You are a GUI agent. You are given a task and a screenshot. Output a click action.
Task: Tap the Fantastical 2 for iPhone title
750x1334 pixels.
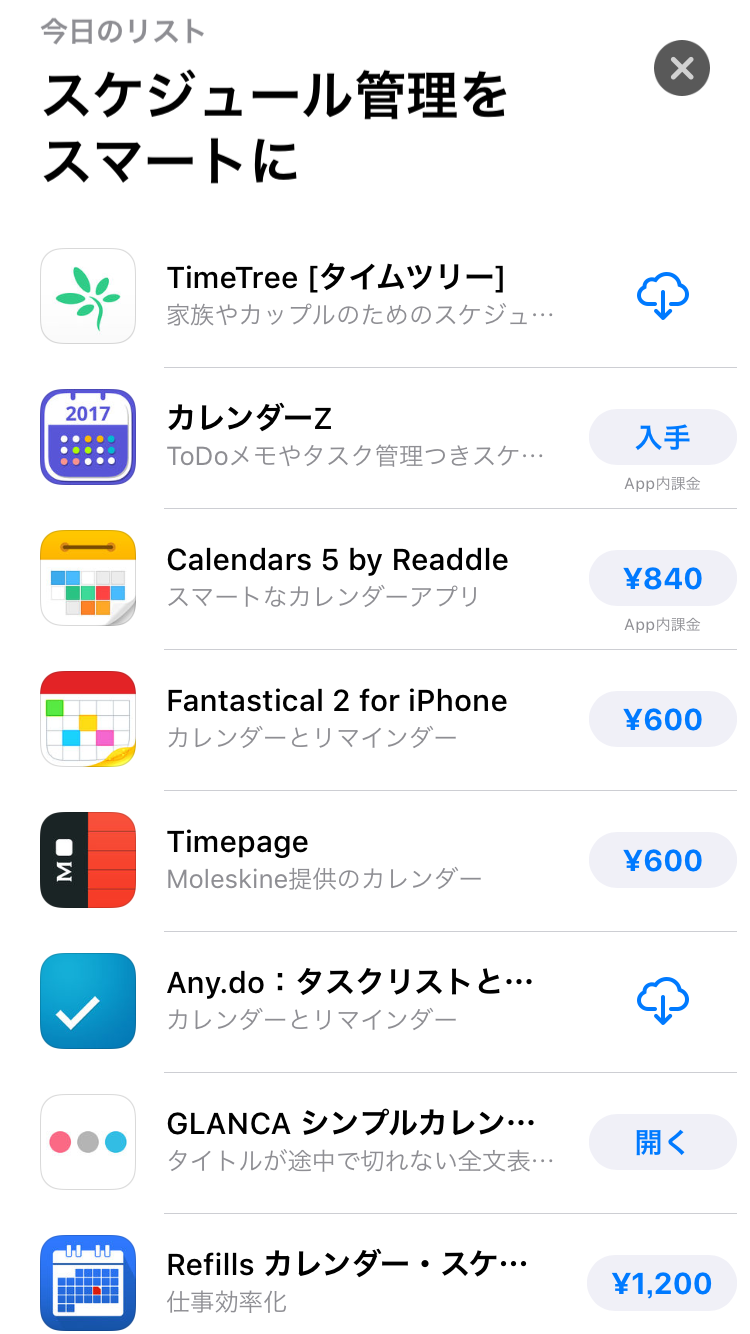tap(336, 700)
